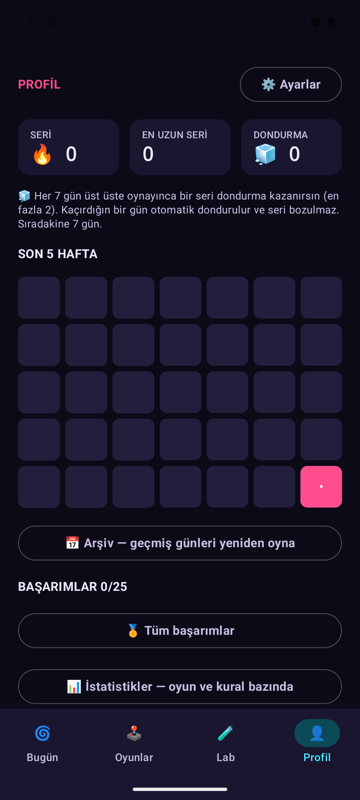Screen dimensions: 360x800
Task: Switch to the Bugün tab
Action: (x=42, y=742)
